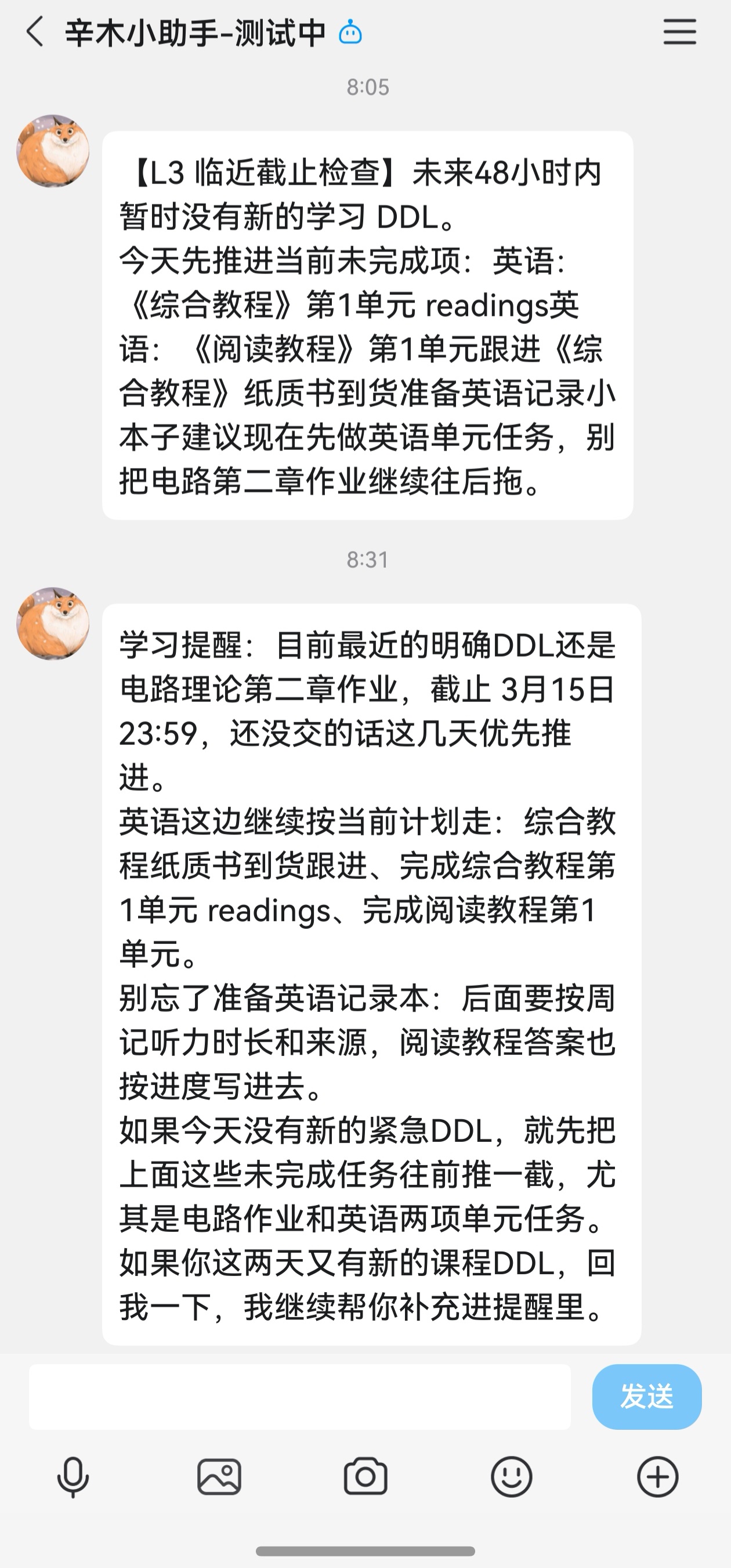The image size is (731, 1568).
Task: Tap the fox avatar on the 8:05 message
Action: tap(53, 151)
